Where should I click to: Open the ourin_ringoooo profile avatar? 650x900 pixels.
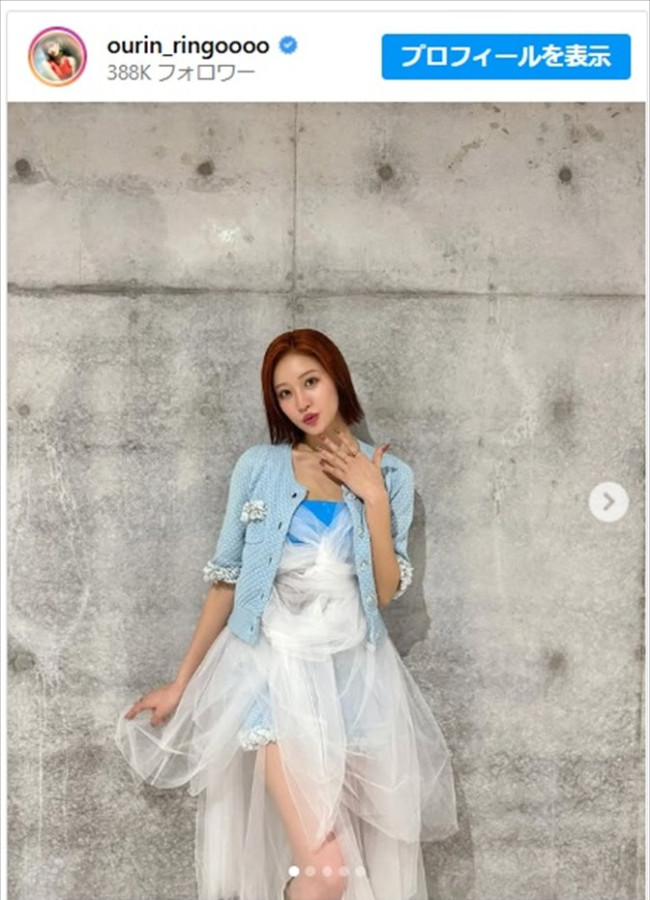click(57, 56)
